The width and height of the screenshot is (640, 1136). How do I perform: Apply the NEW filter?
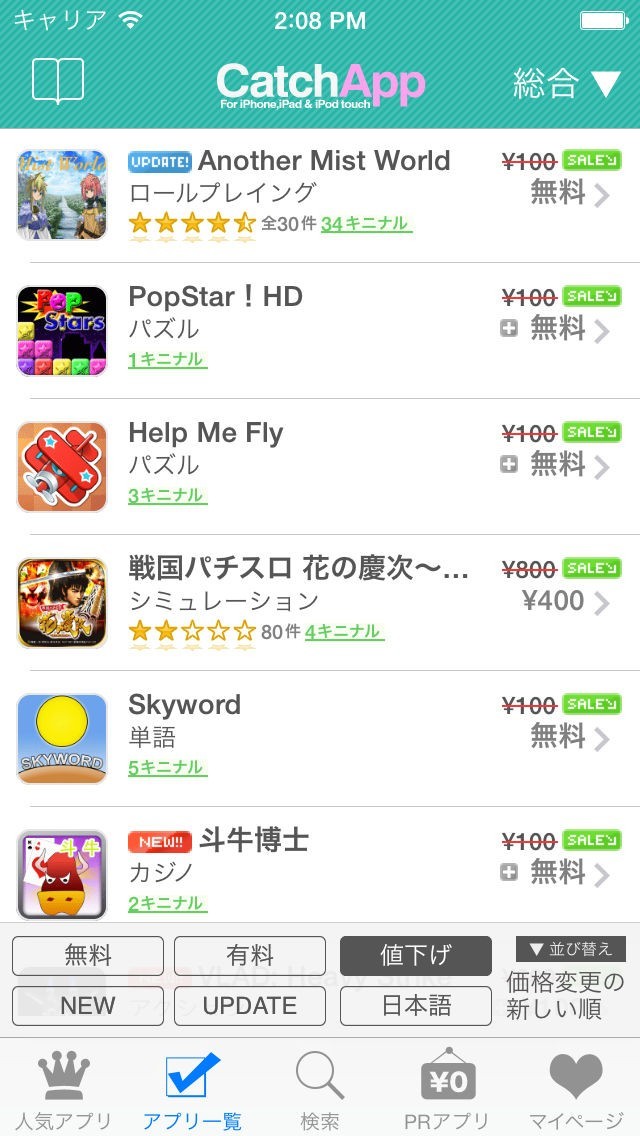88,1005
